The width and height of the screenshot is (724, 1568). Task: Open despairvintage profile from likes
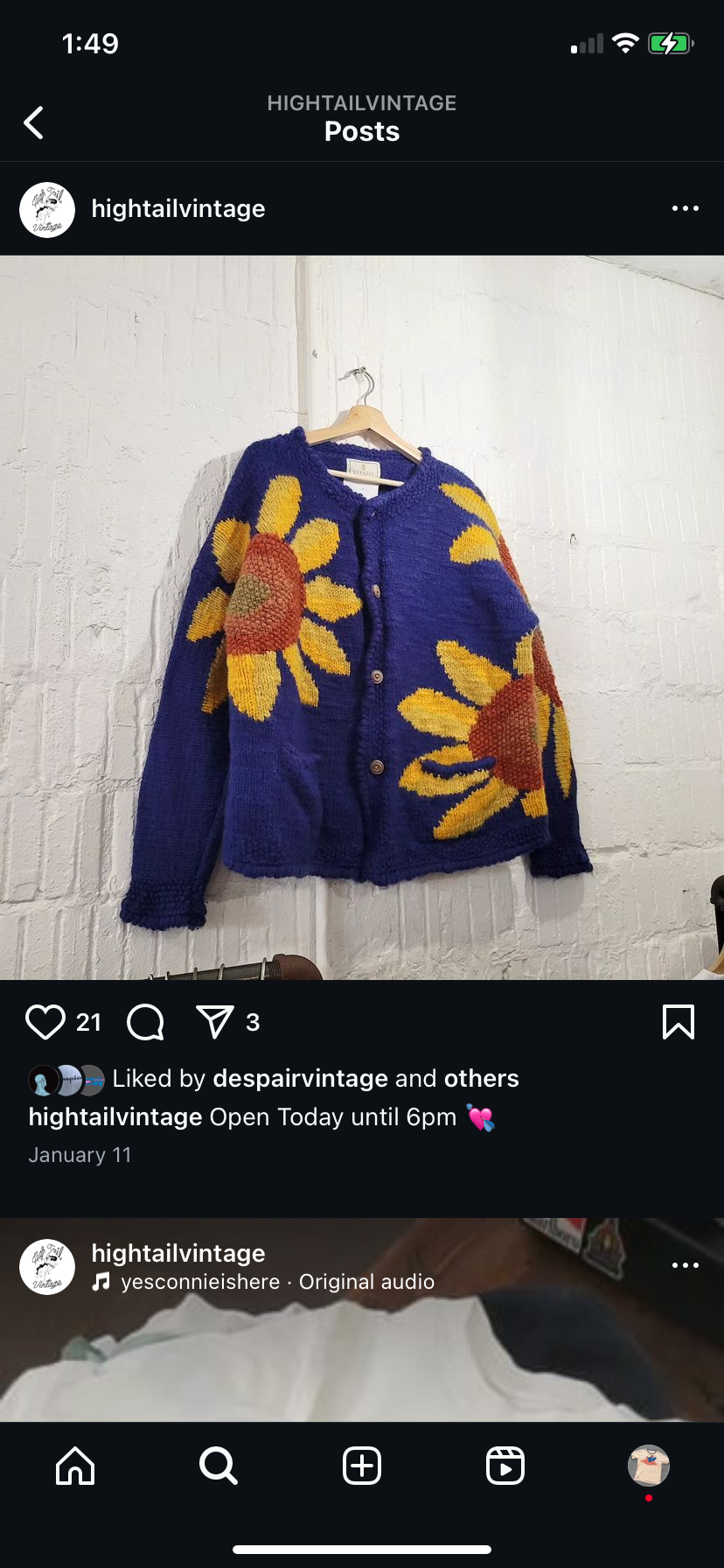pyautogui.click(x=300, y=1079)
